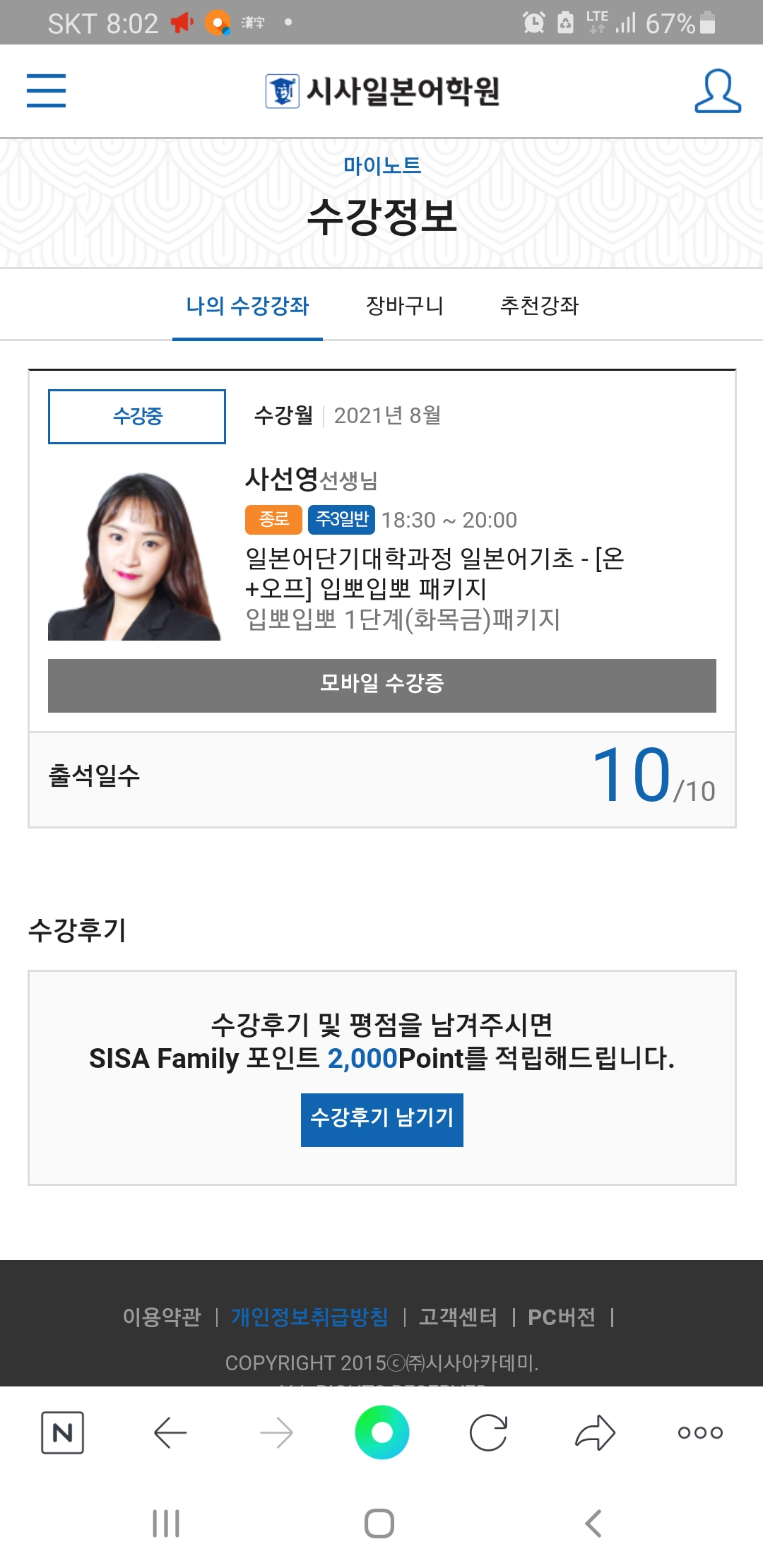Open the 모바일 수강증 button
The width and height of the screenshot is (763, 1568).
coord(381,685)
